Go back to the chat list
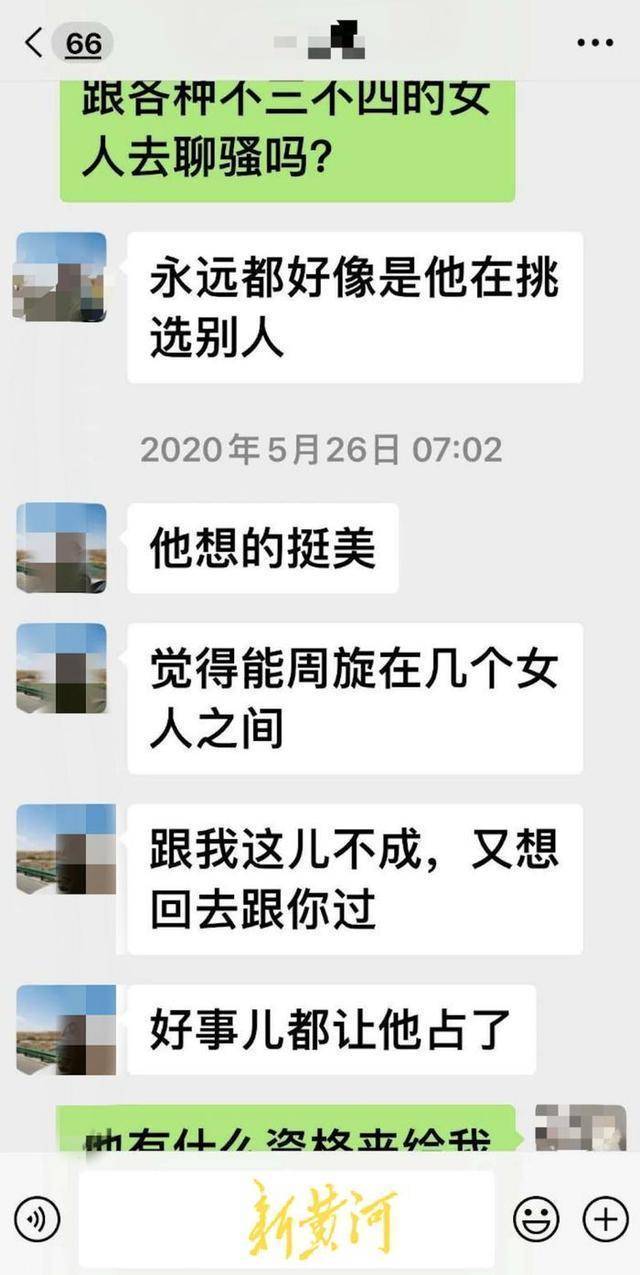Image resolution: width=640 pixels, height=1275 pixels. [35, 43]
